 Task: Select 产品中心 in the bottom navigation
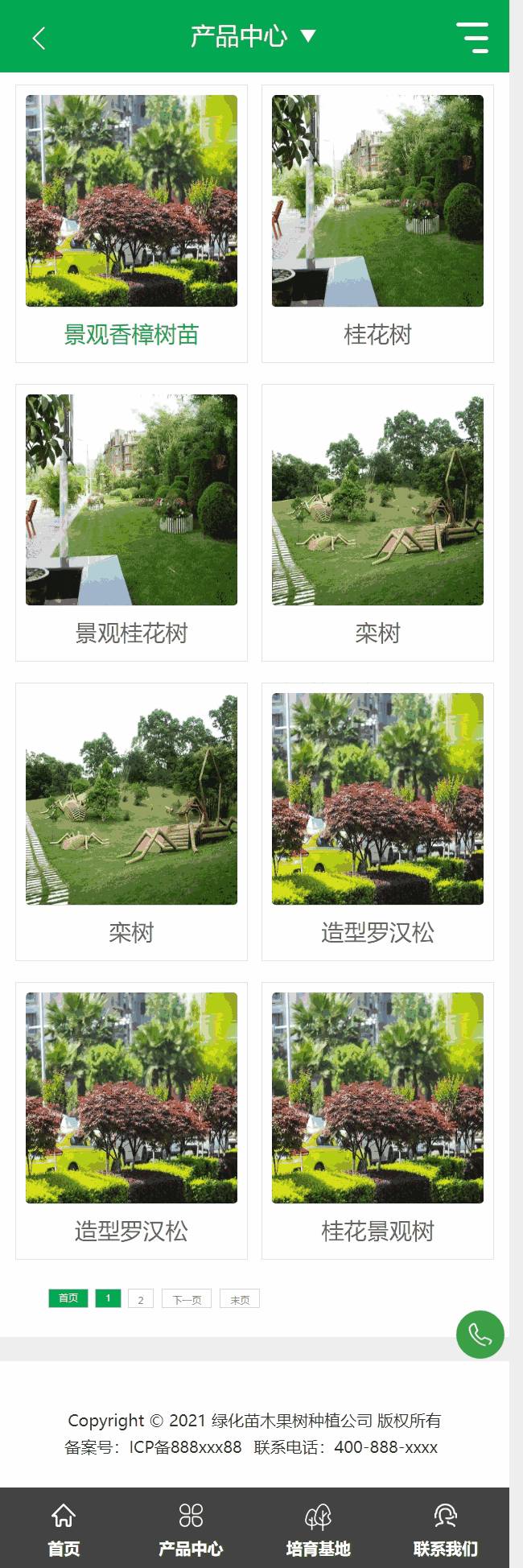[191, 1529]
